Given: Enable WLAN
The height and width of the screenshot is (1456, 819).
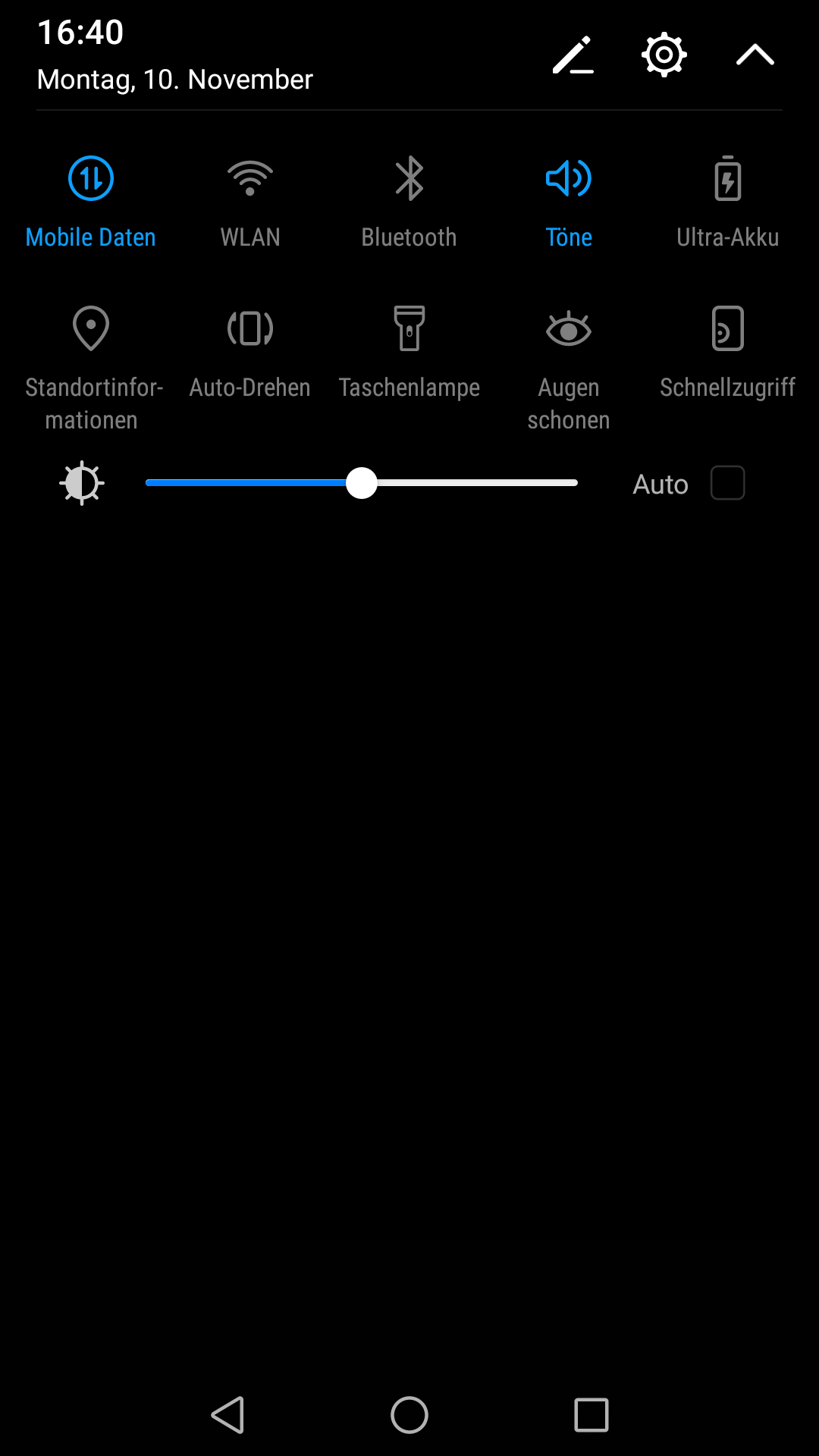Looking at the screenshot, I should pyautogui.click(x=250, y=199).
